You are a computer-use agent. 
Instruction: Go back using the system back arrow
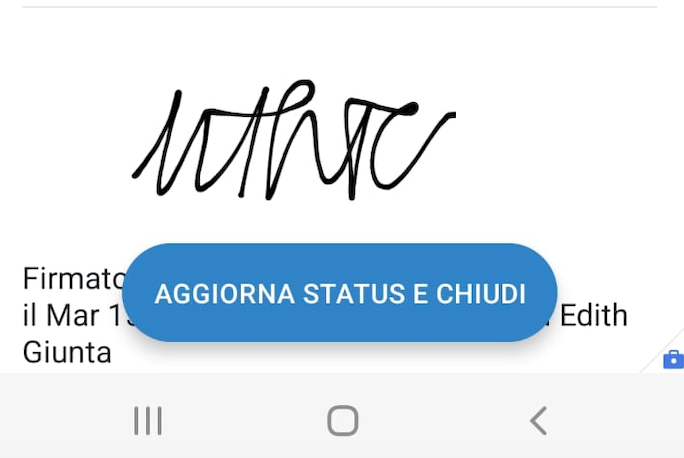coord(538,421)
